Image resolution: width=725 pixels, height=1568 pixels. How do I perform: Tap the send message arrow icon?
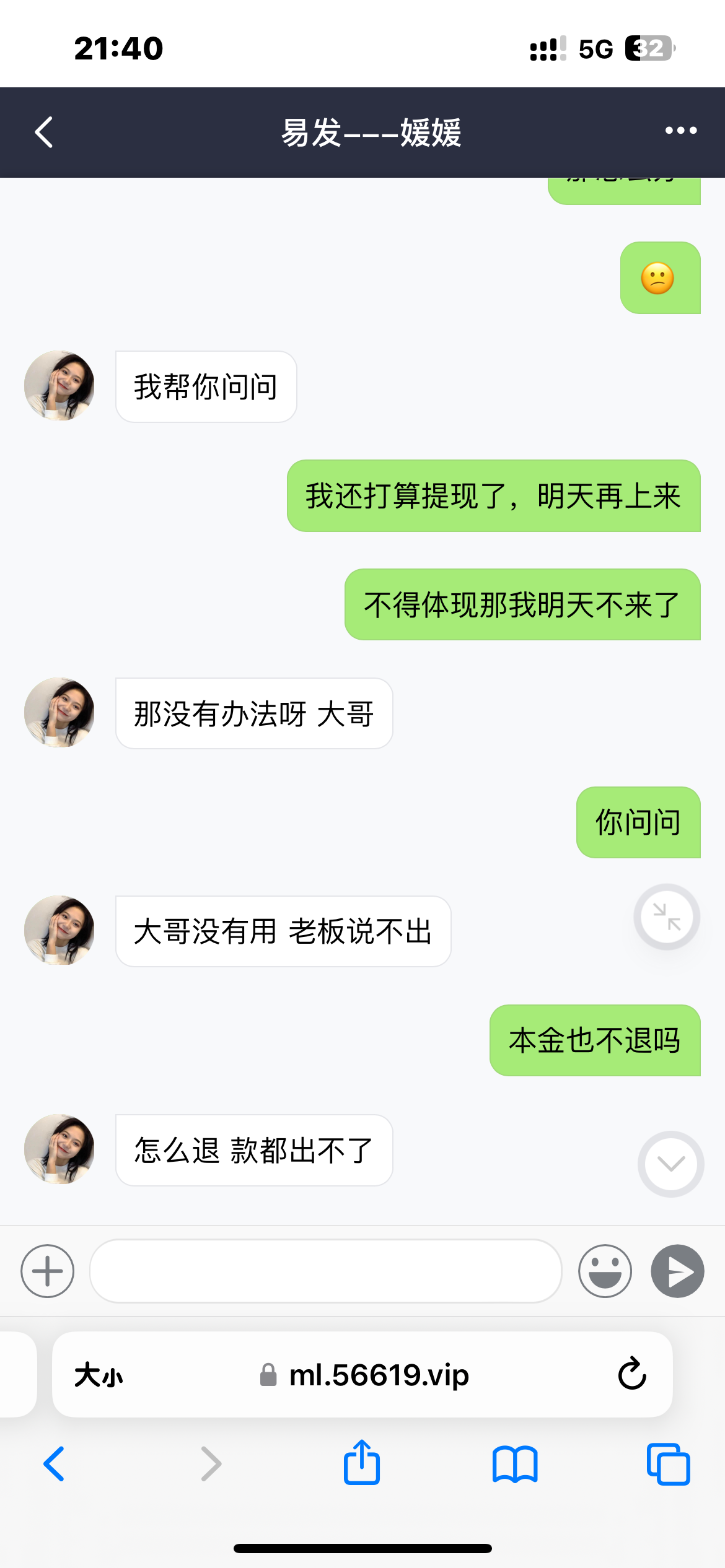click(677, 1271)
